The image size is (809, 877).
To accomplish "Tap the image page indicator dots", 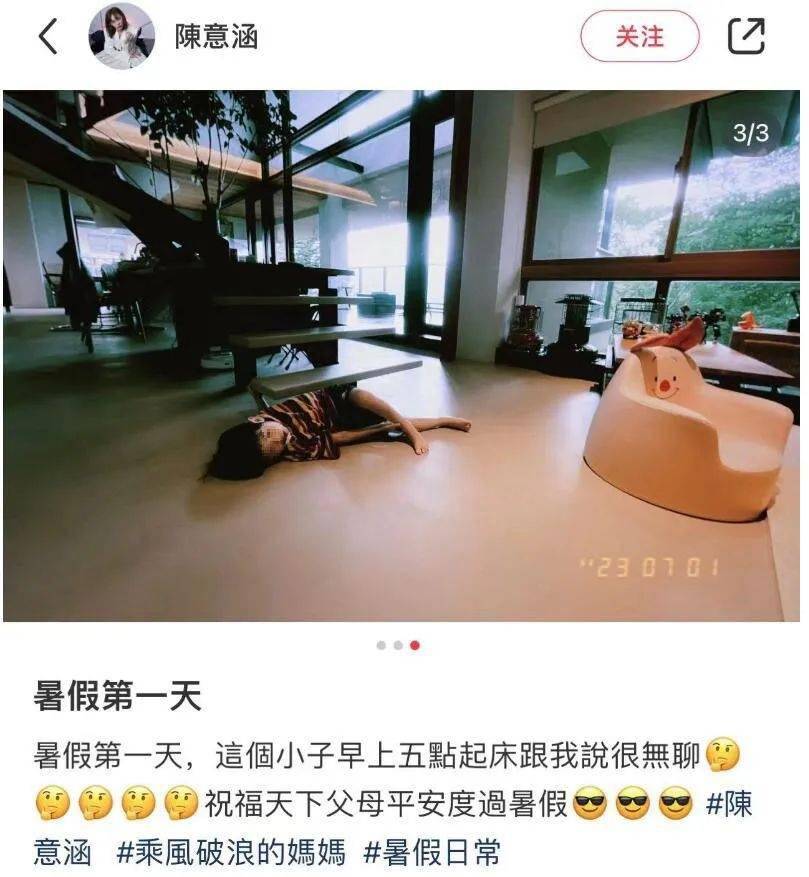I will click(x=398, y=645).
